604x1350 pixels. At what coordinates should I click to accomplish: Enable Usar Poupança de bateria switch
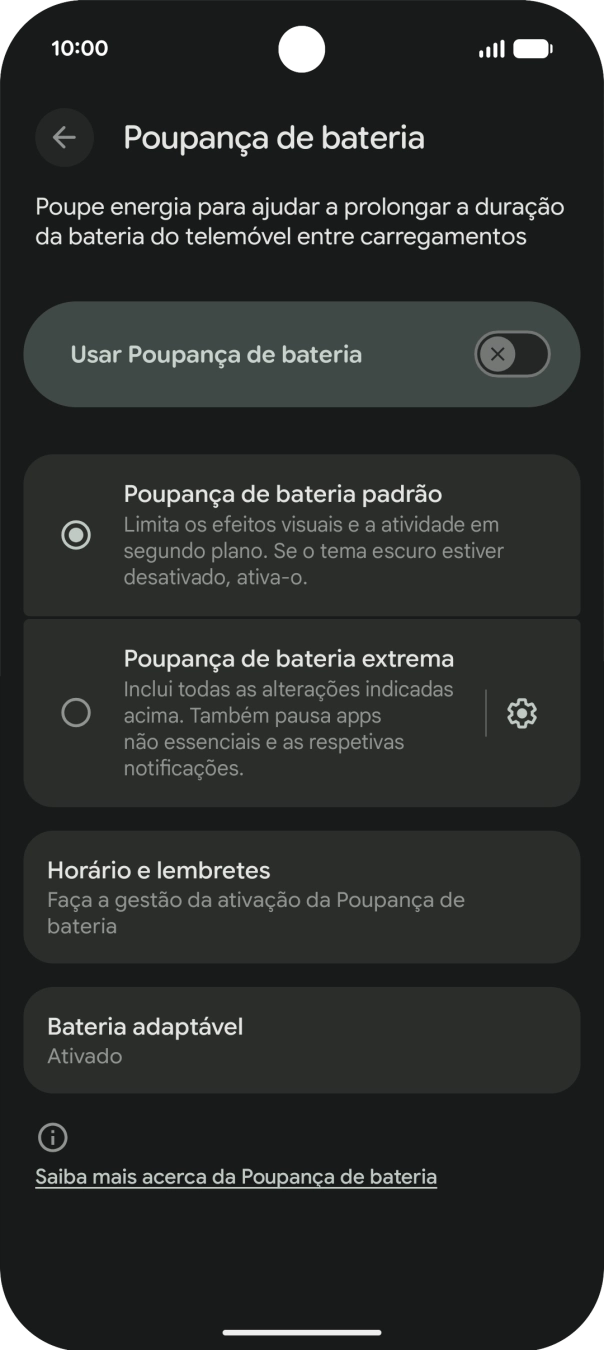[512, 354]
